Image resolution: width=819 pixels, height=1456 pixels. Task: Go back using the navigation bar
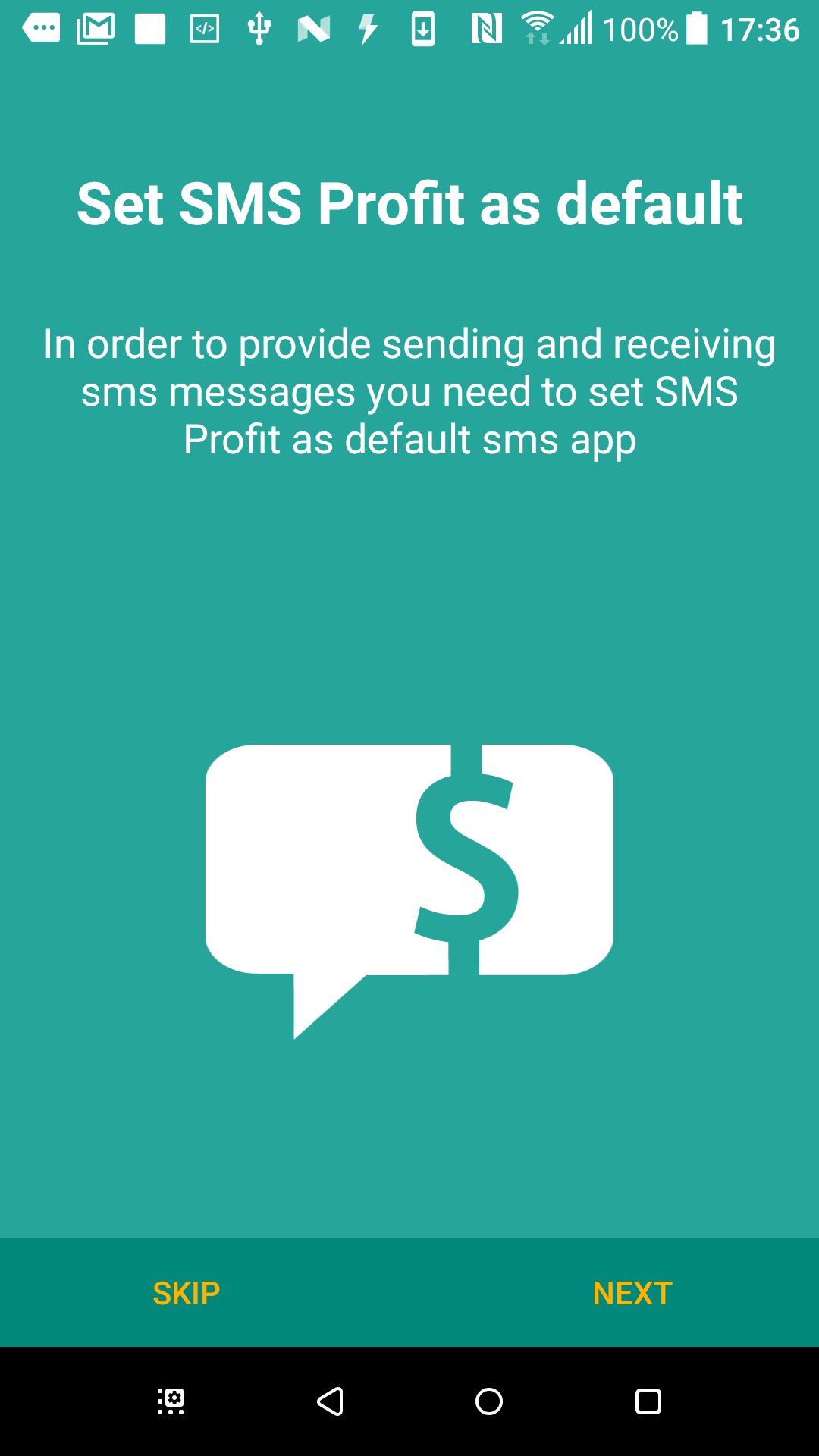pyautogui.click(x=330, y=1401)
